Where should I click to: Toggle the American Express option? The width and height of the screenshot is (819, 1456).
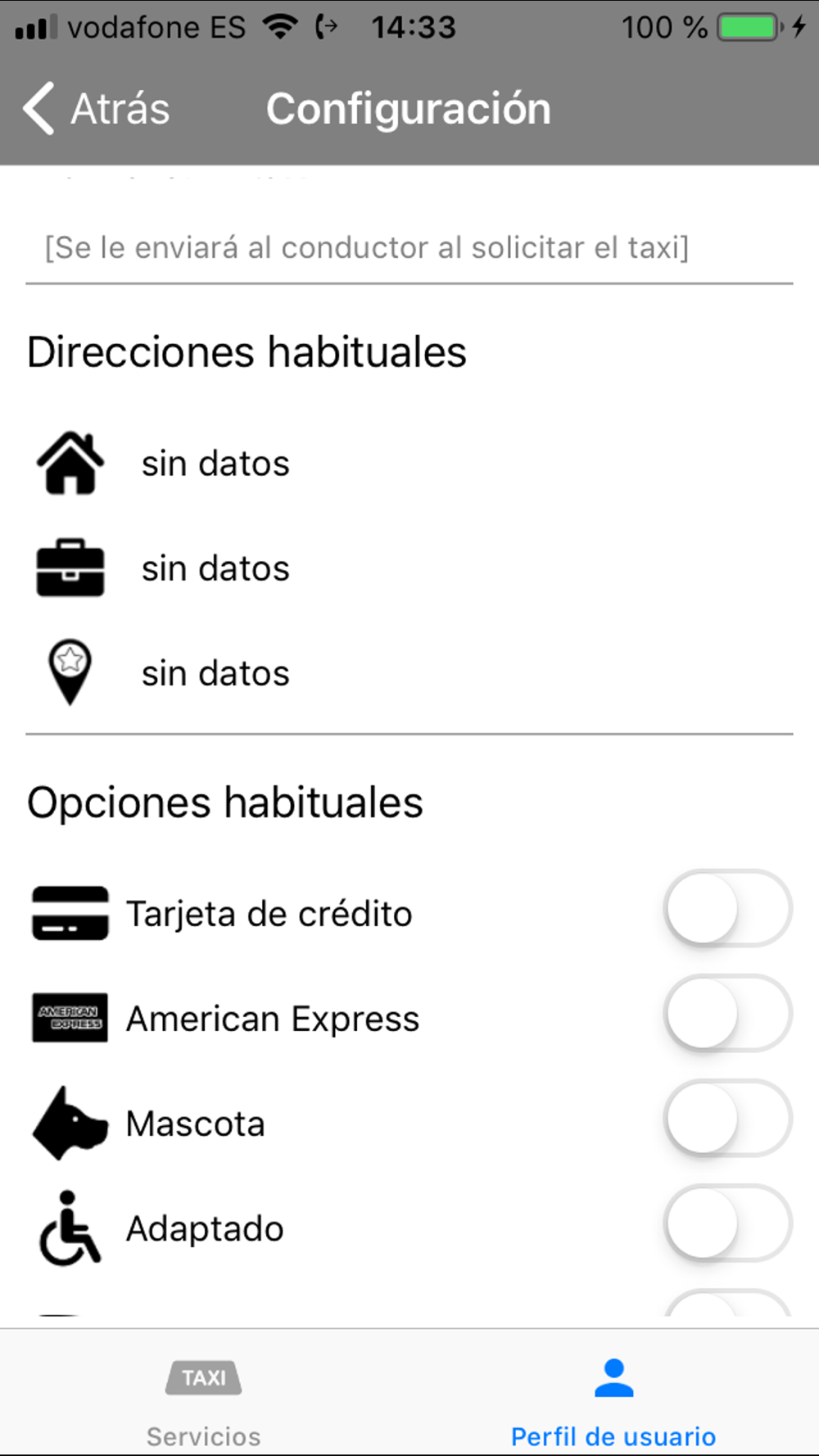pyautogui.click(x=727, y=1014)
